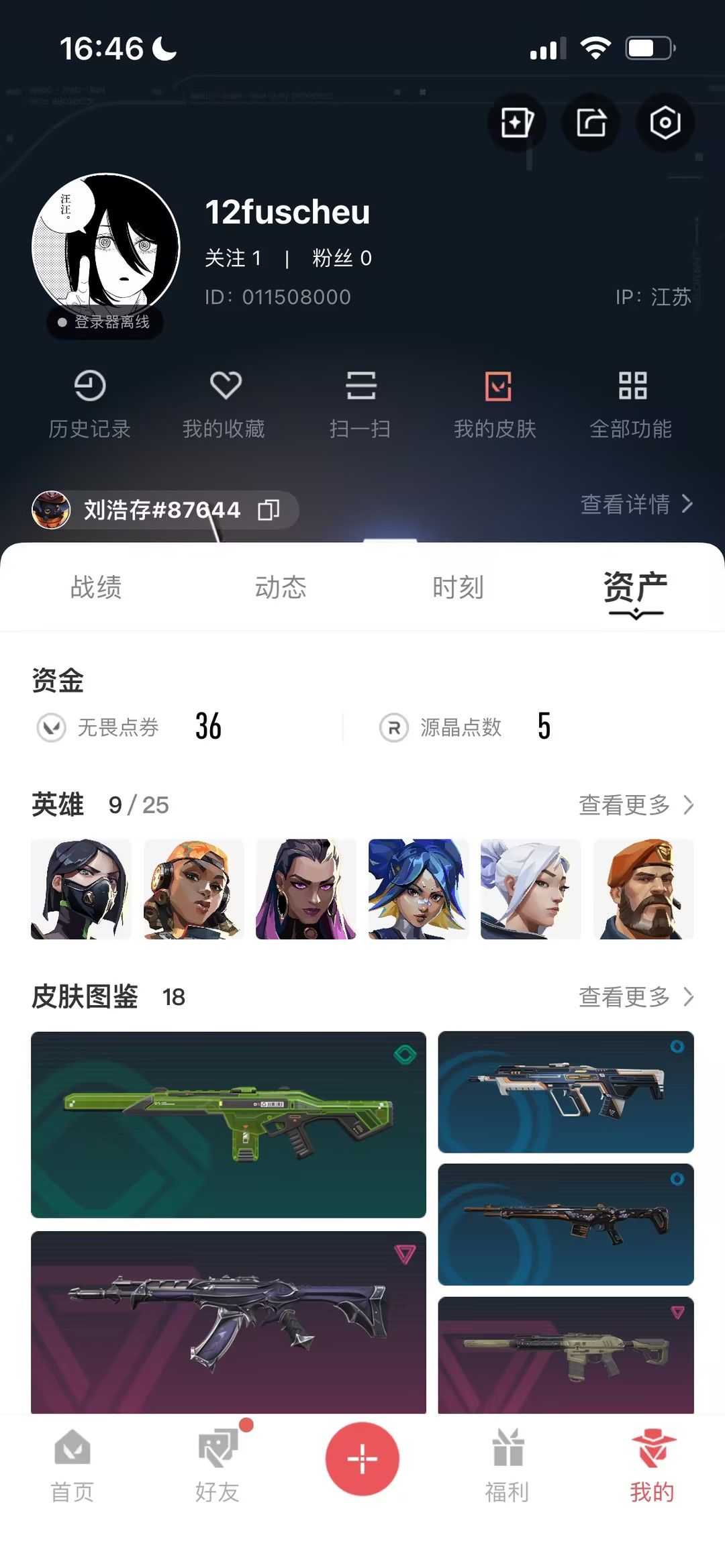Switch to the 战绩 tab
725x1568 pixels.
96,587
